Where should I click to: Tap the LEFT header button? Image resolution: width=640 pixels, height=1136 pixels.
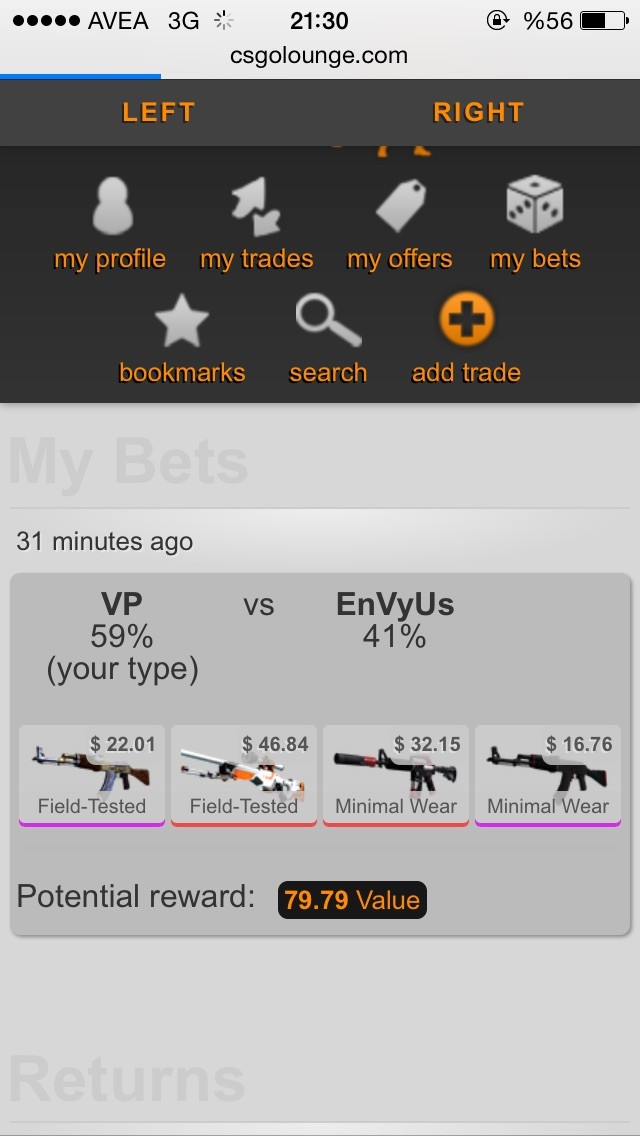point(159,112)
